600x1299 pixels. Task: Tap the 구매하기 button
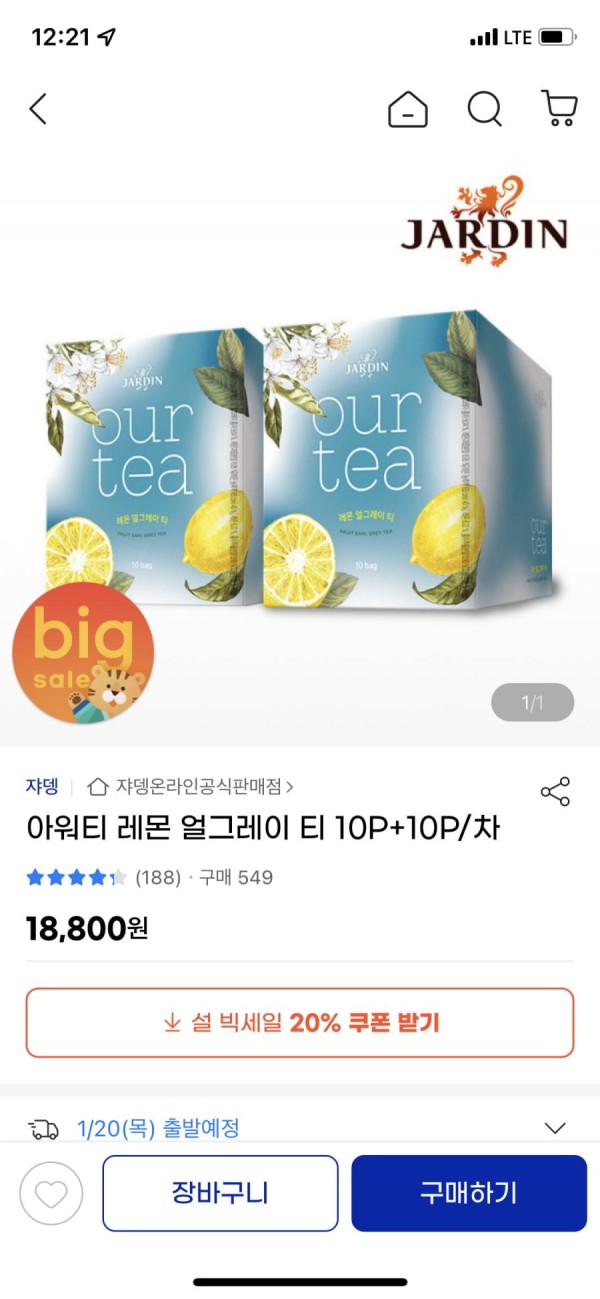coord(468,1193)
